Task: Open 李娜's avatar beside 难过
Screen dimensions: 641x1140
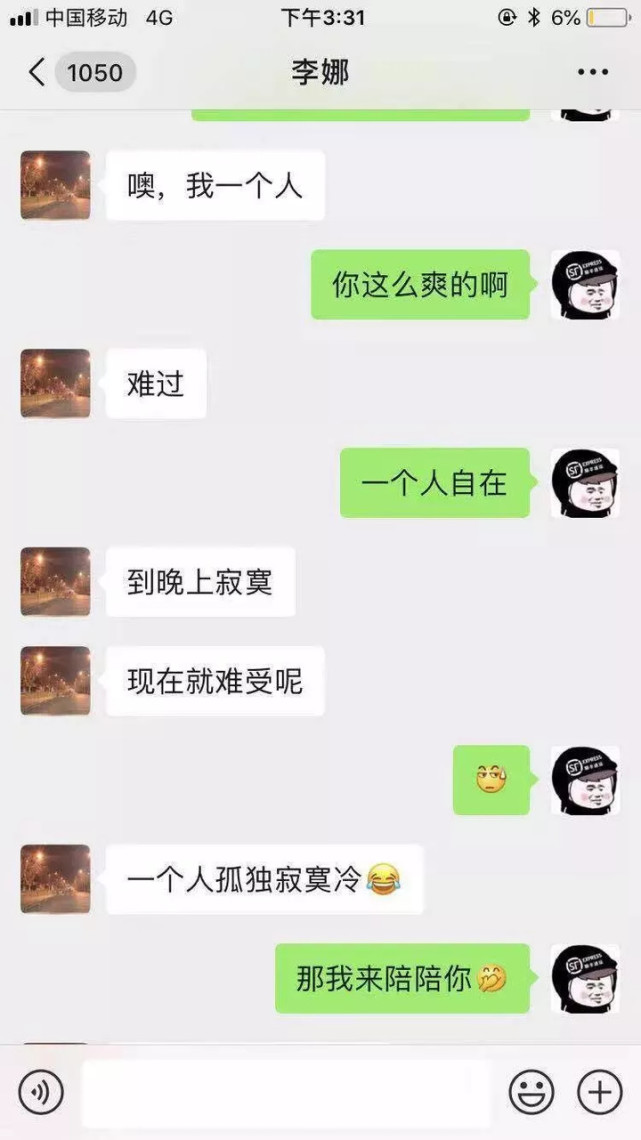Action: (x=56, y=383)
